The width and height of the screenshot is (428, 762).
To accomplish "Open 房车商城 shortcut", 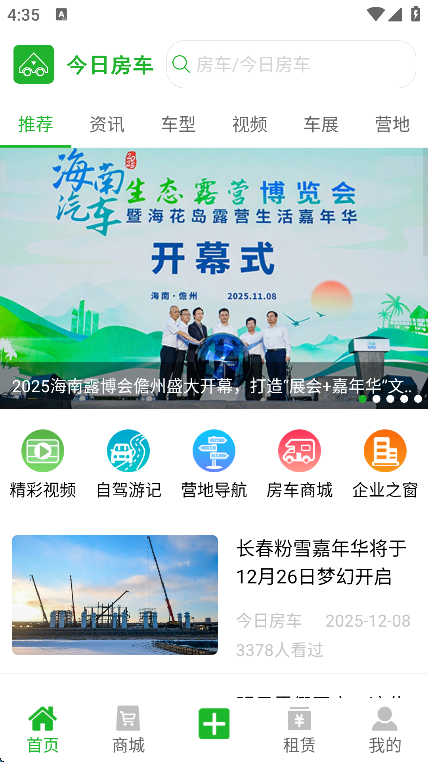I will 299,464.
